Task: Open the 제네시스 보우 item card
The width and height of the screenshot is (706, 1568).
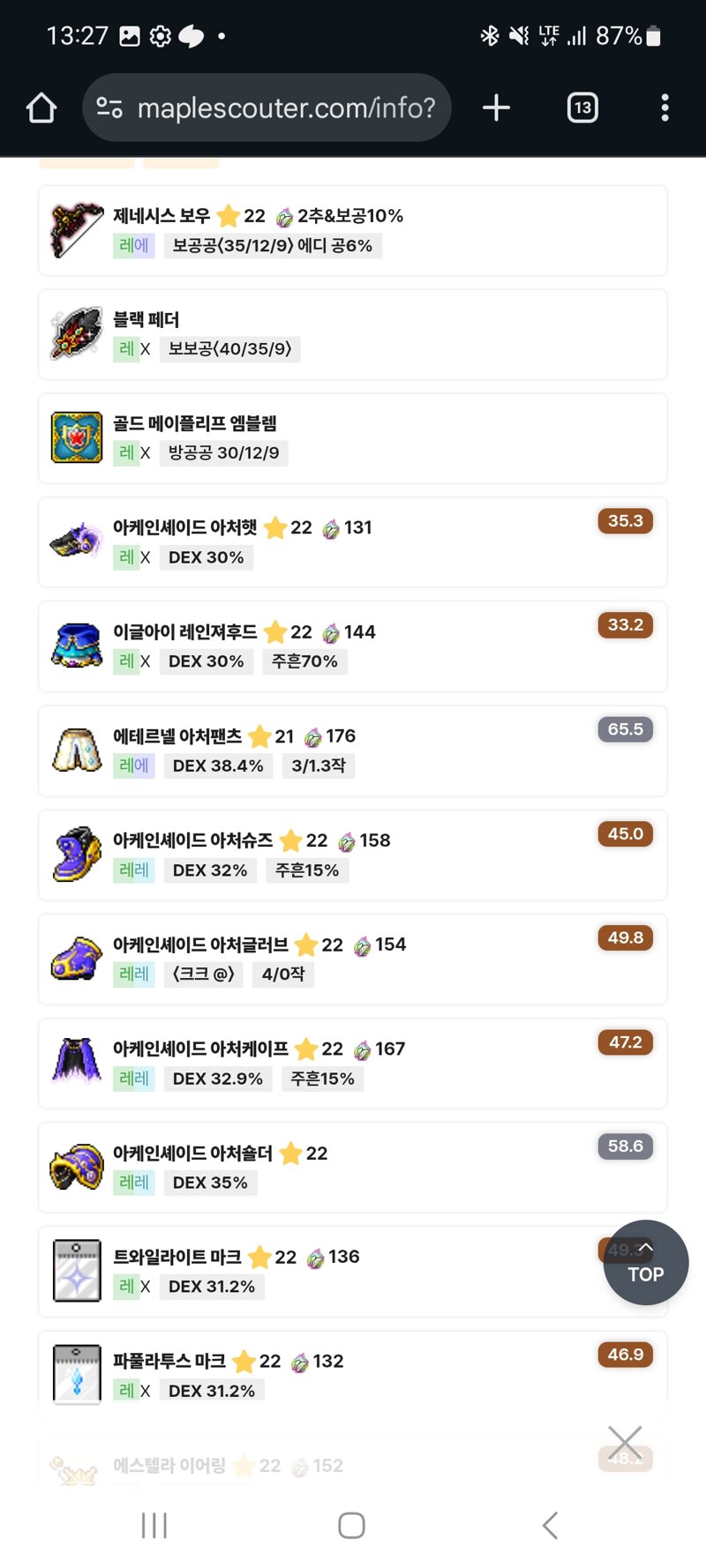Action: pos(353,231)
